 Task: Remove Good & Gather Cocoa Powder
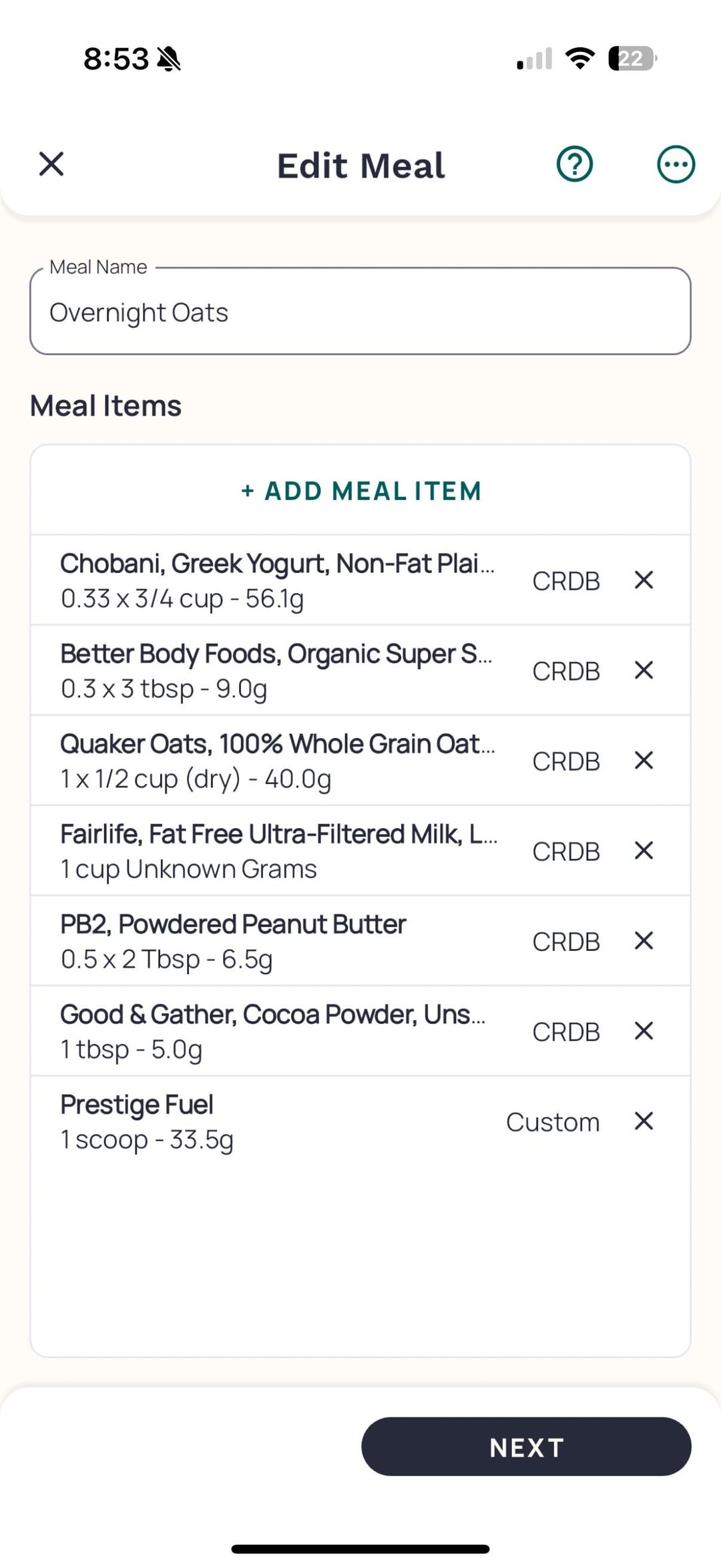click(644, 1030)
